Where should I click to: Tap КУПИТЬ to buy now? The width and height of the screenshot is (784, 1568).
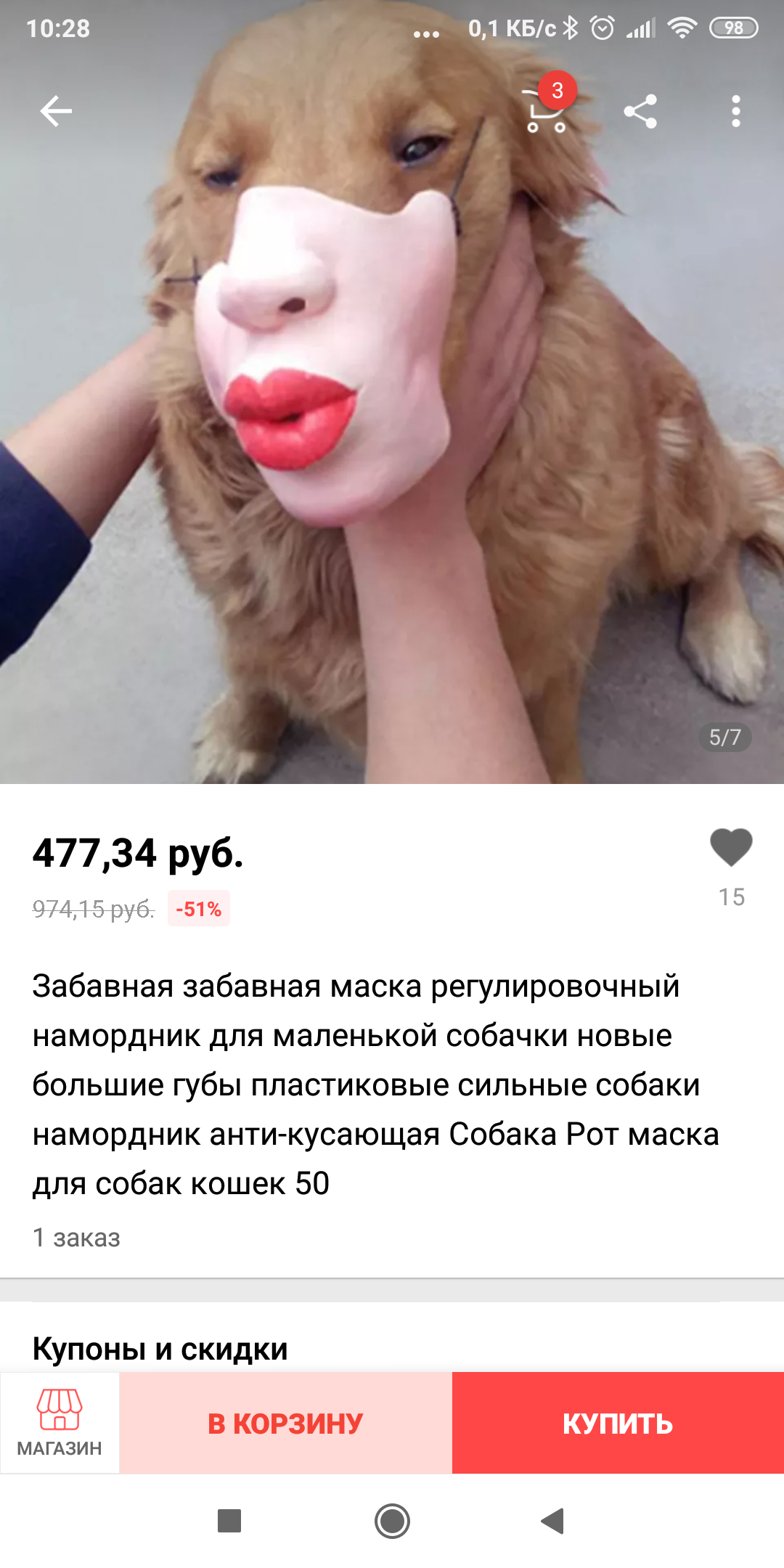pos(618,1423)
